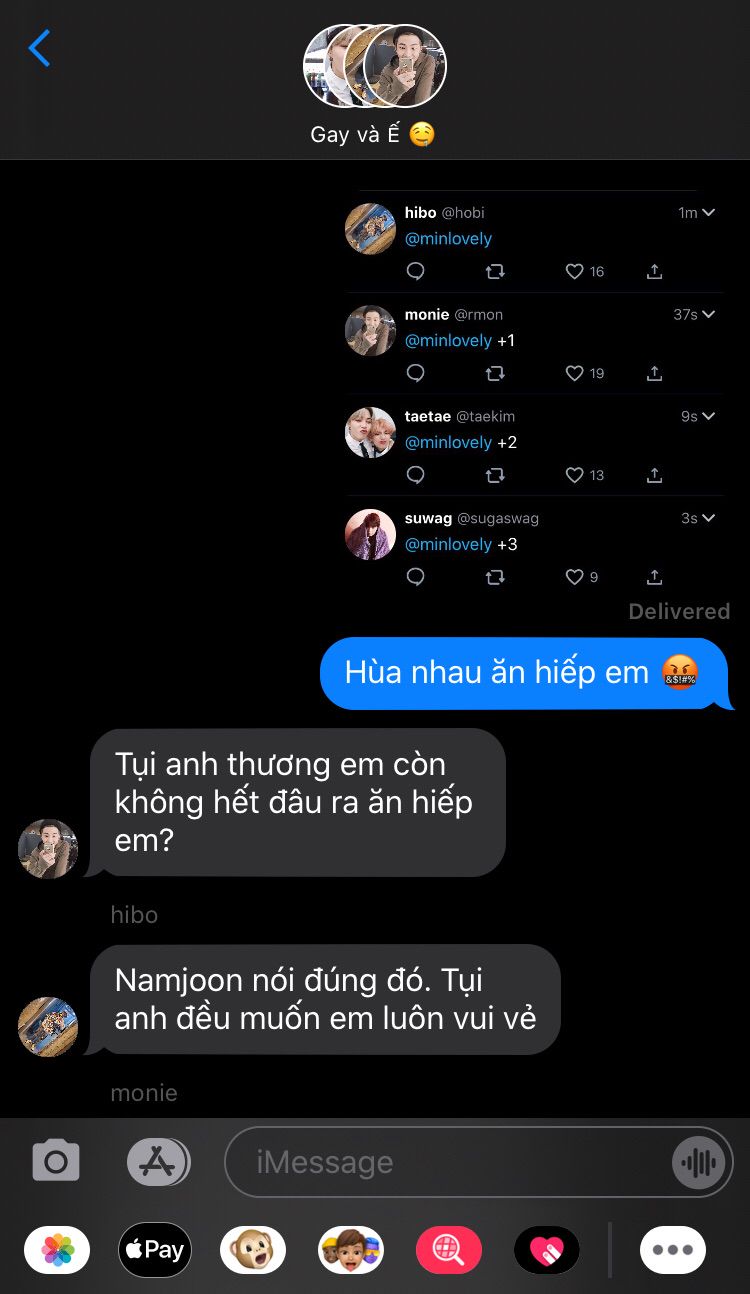Open the #images search app
Viewport: 750px width, 1294px height.
pyautogui.click(x=448, y=1250)
